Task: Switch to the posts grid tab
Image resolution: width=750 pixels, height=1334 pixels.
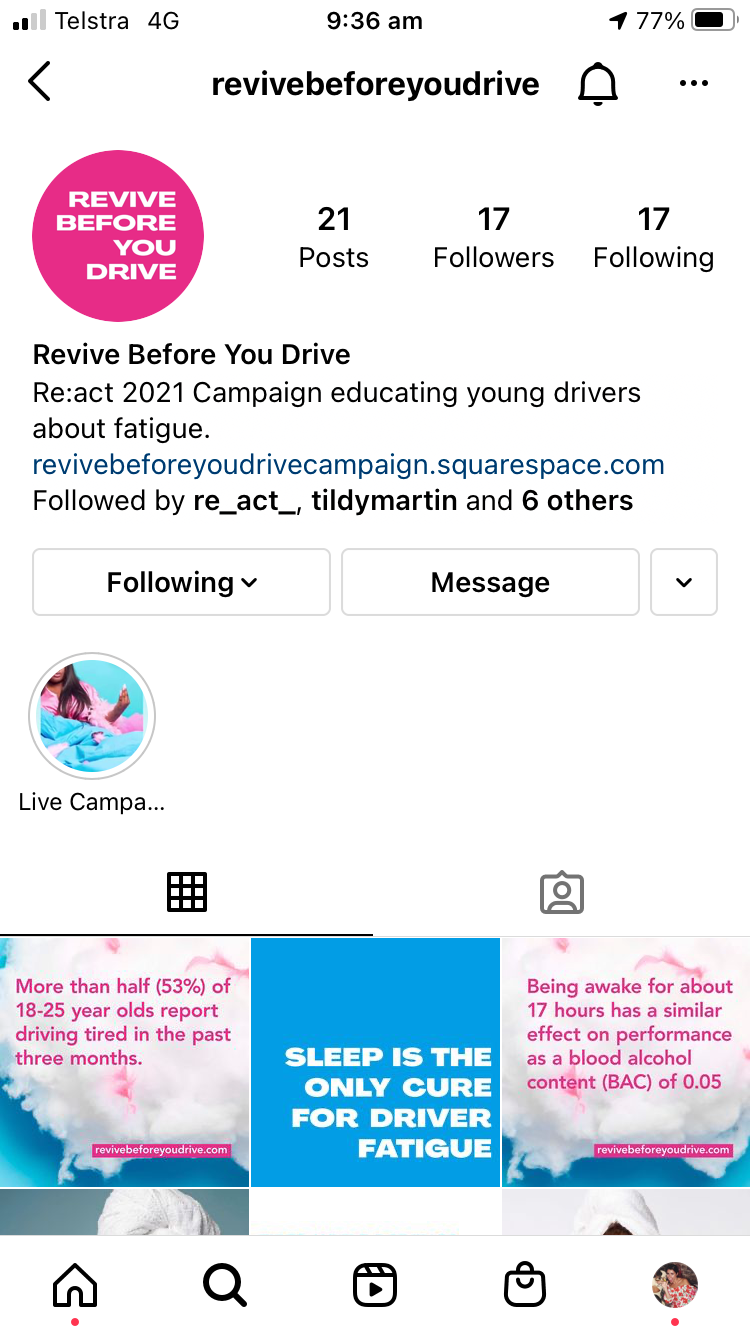Action: click(x=187, y=891)
